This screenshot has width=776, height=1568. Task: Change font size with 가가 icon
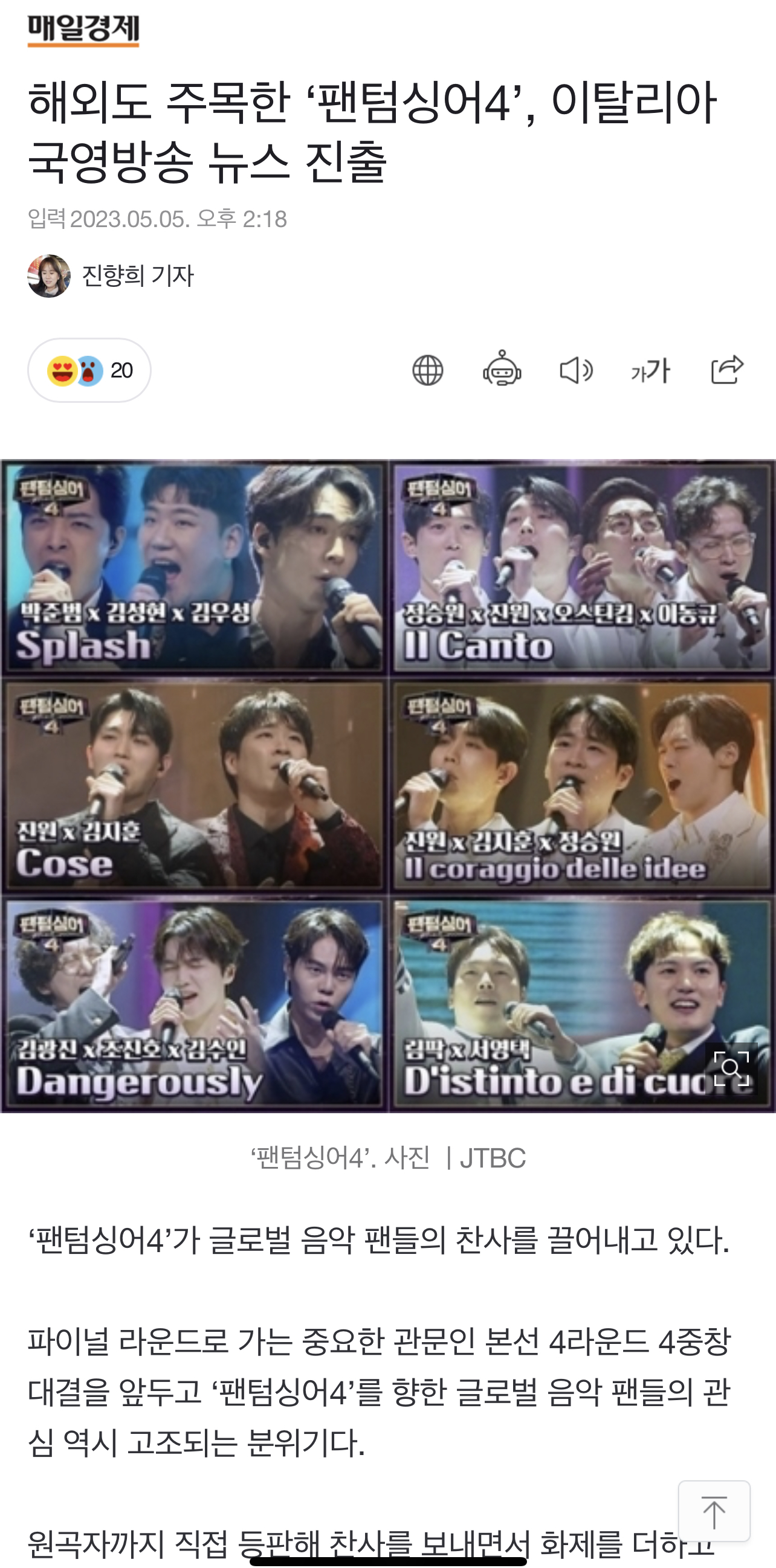[650, 370]
